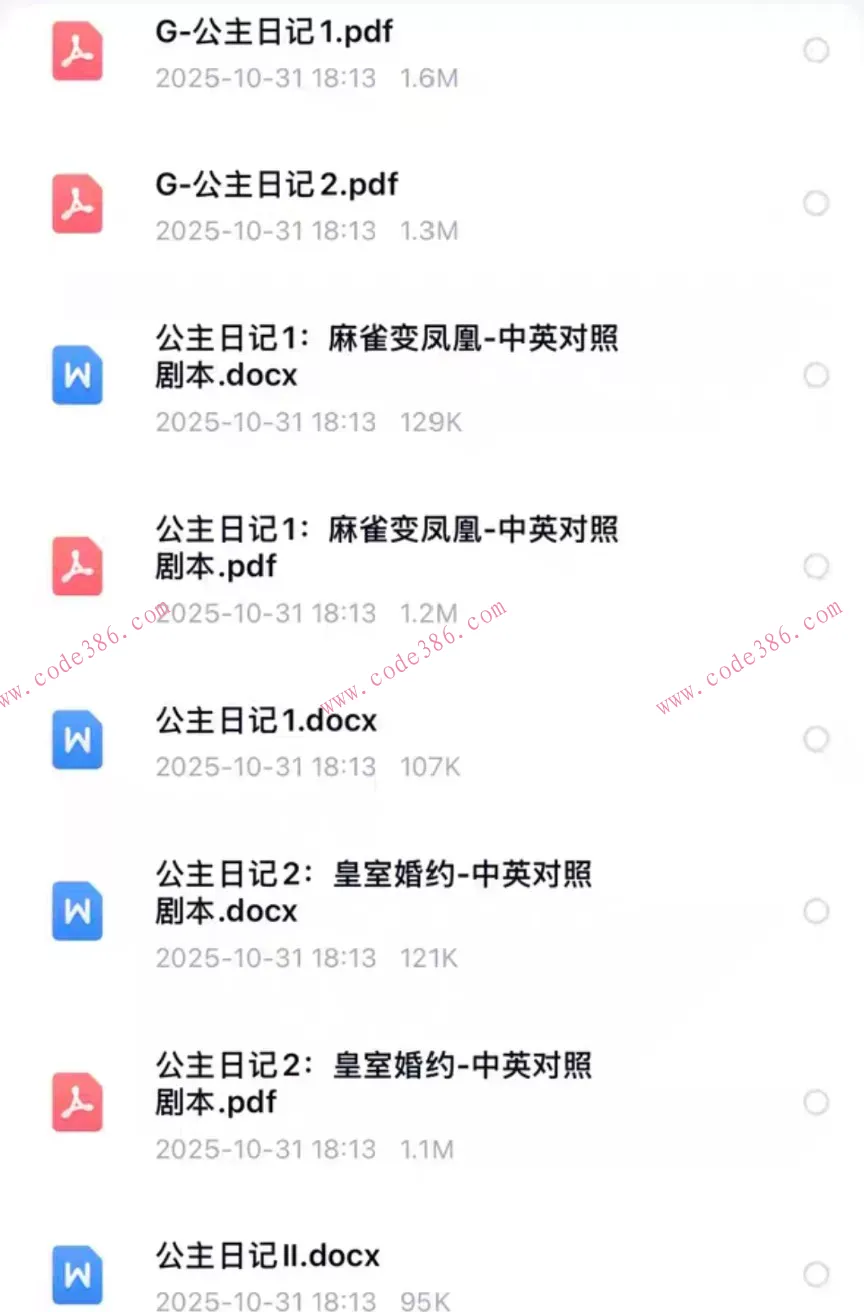Viewport: 864px width, 1312px height.
Task: Click the PDF icon for G-公主日记1.pdf
Action: coord(77,52)
